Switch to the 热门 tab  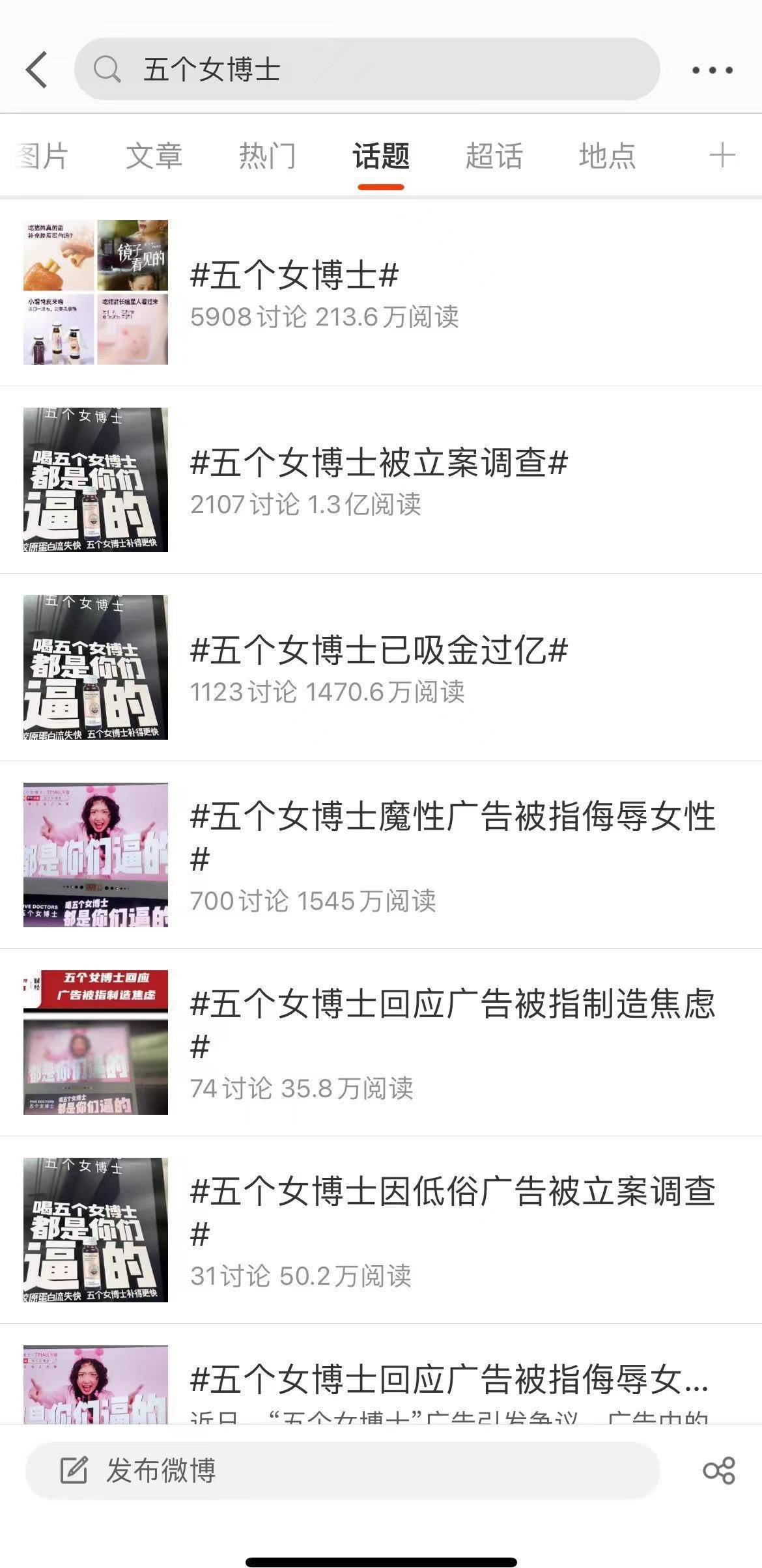click(267, 156)
